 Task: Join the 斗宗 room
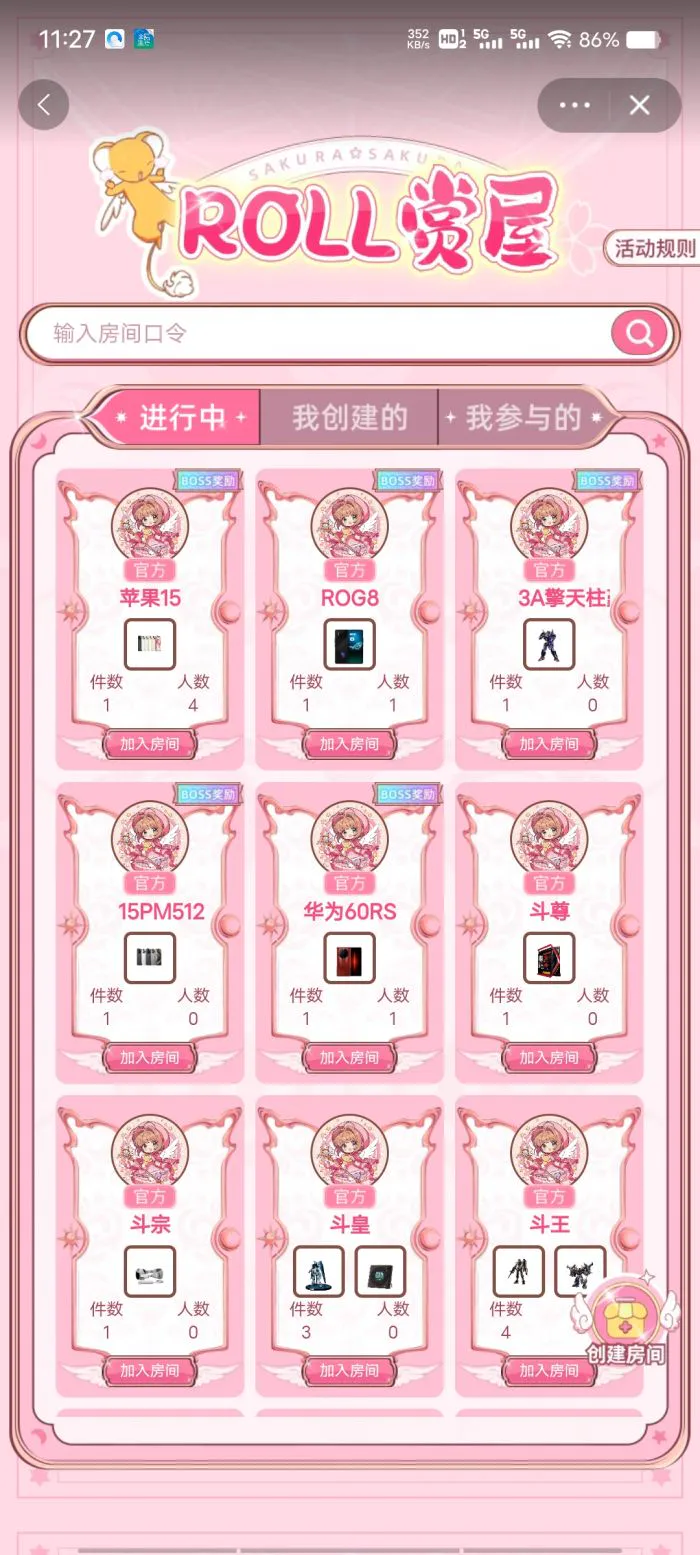click(150, 1370)
